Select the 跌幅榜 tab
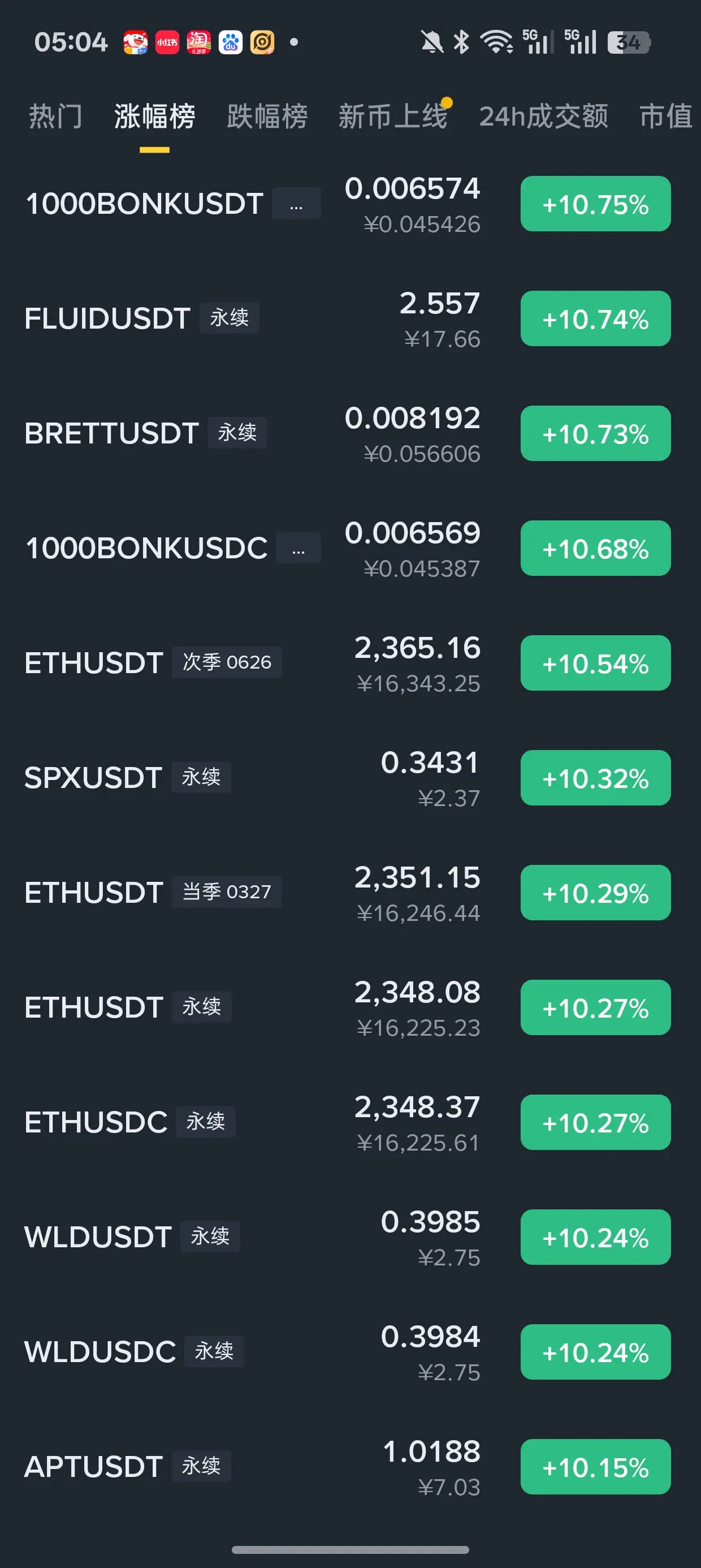The image size is (701, 1568). pyautogui.click(x=267, y=117)
